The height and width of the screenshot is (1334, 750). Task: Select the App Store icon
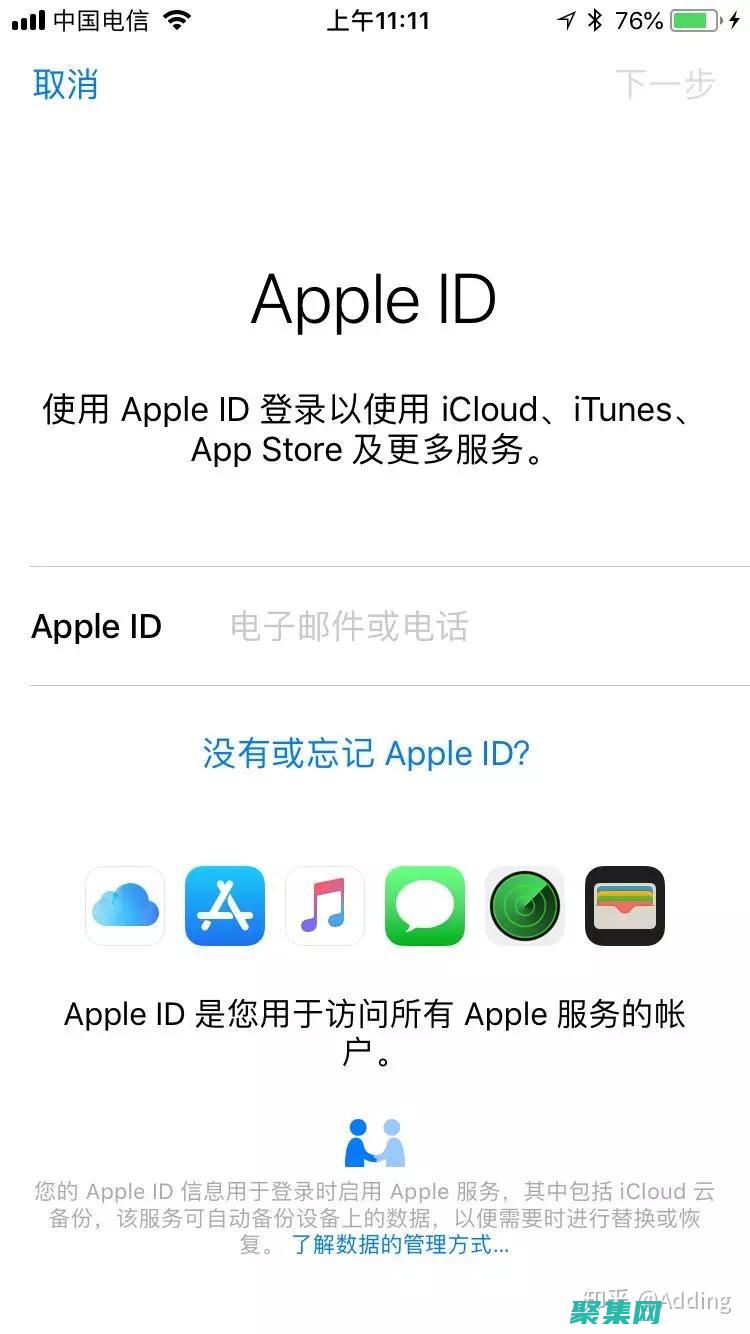224,907
